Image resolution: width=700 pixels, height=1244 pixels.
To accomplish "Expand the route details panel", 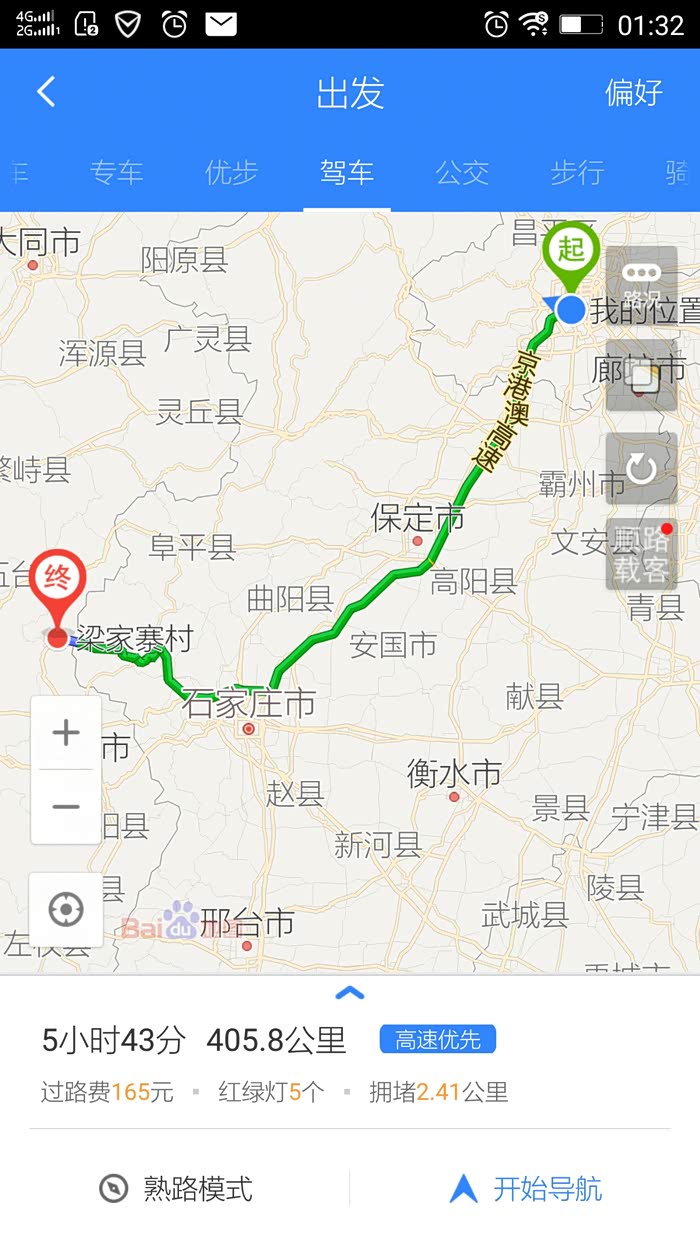I will [x=349, y=993].
